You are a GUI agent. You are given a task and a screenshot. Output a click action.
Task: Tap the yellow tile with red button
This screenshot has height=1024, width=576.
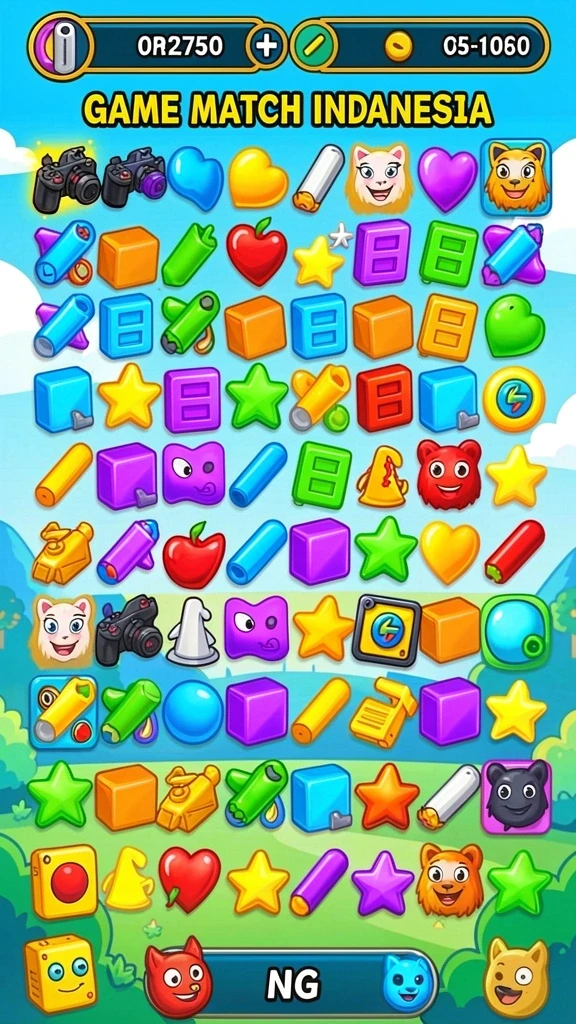[x=64, y=882]
